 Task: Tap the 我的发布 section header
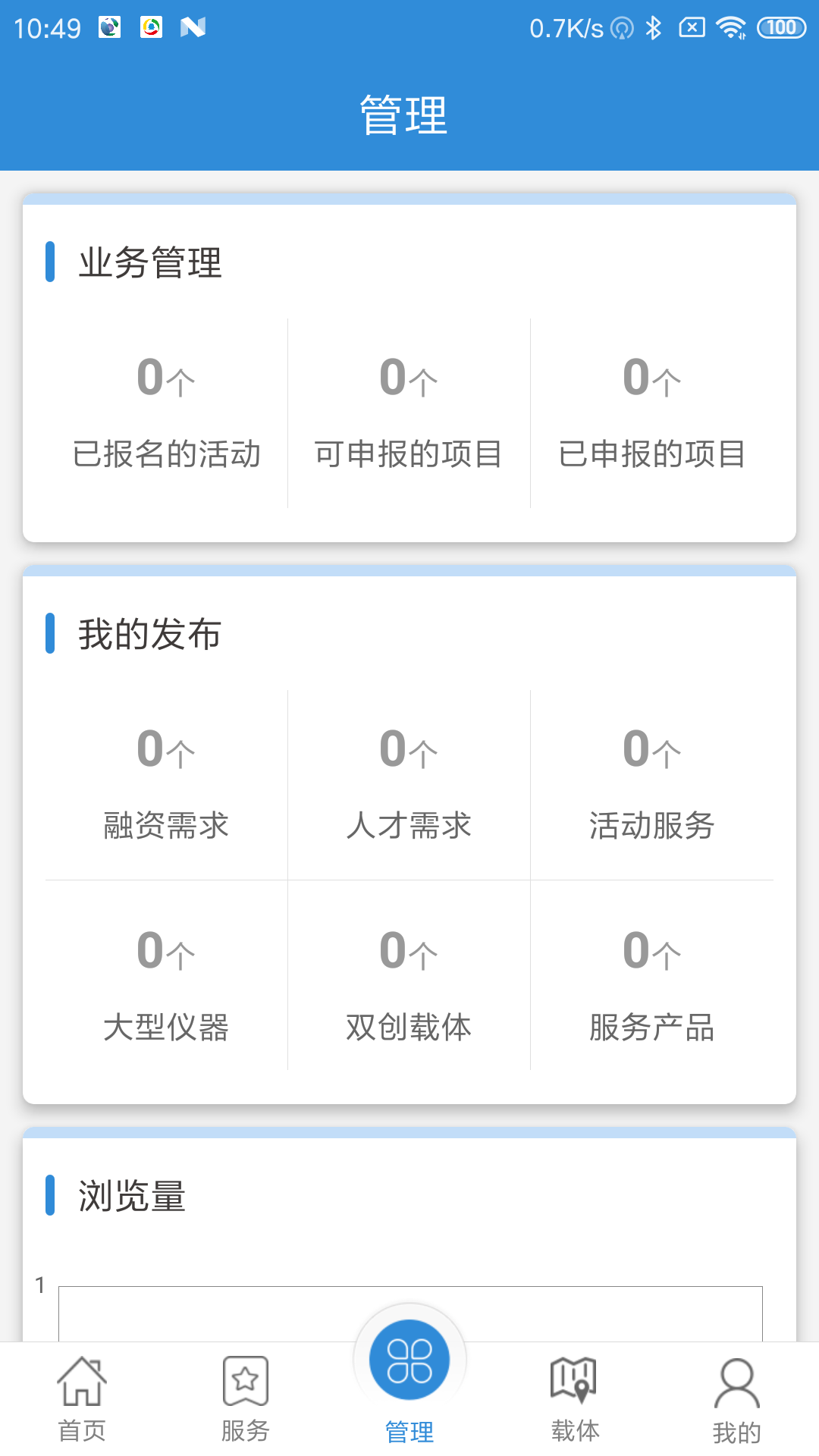click(149, 635)
